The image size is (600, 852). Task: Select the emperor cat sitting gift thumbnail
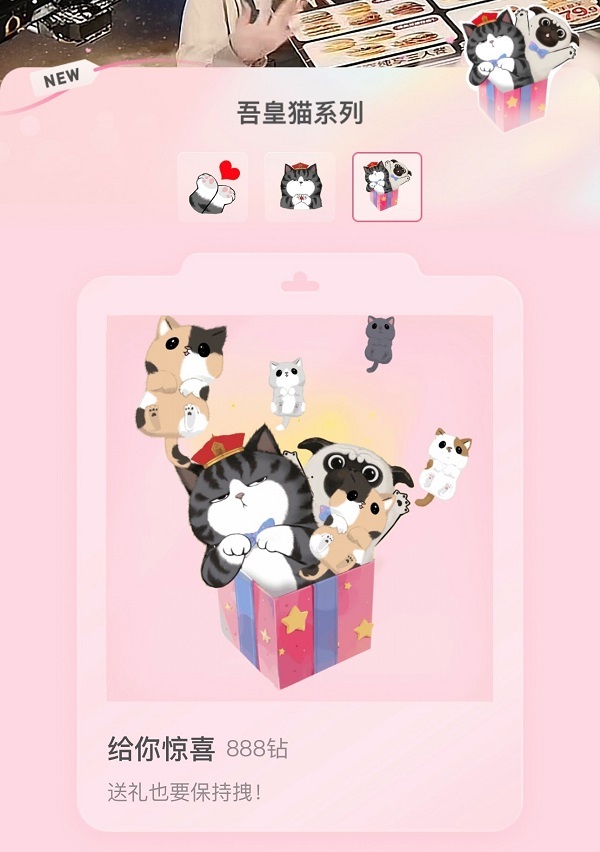point(299,187)
